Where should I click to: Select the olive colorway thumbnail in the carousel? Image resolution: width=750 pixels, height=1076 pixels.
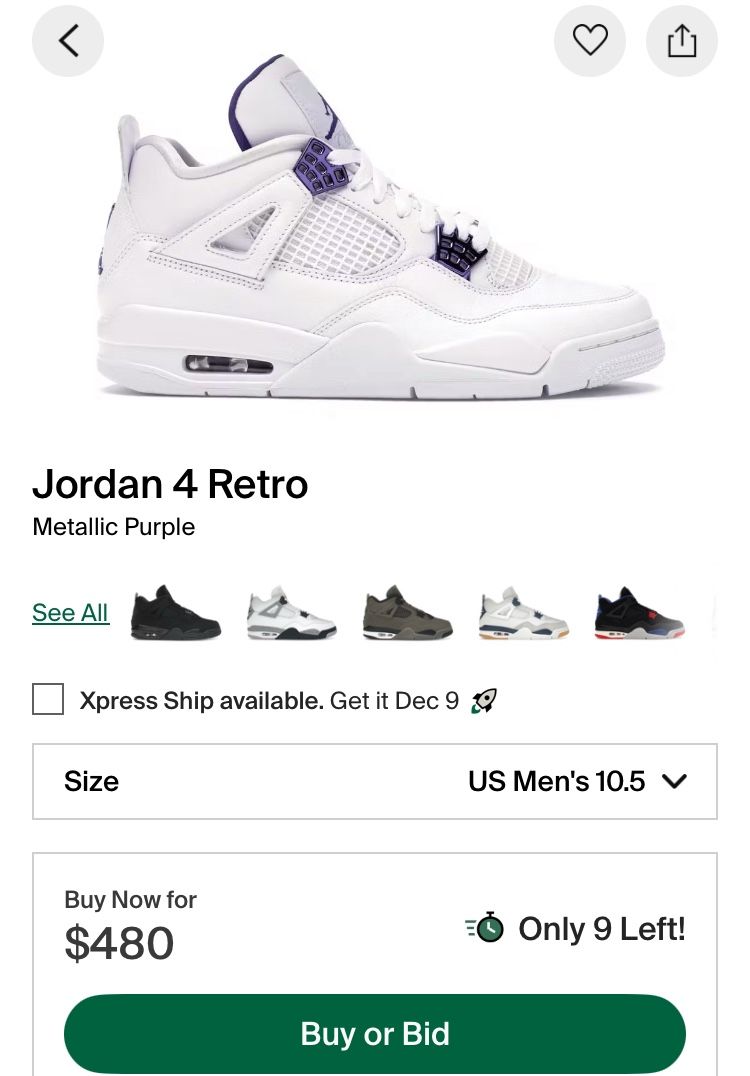pyautogui.click(x=406, y=612)
